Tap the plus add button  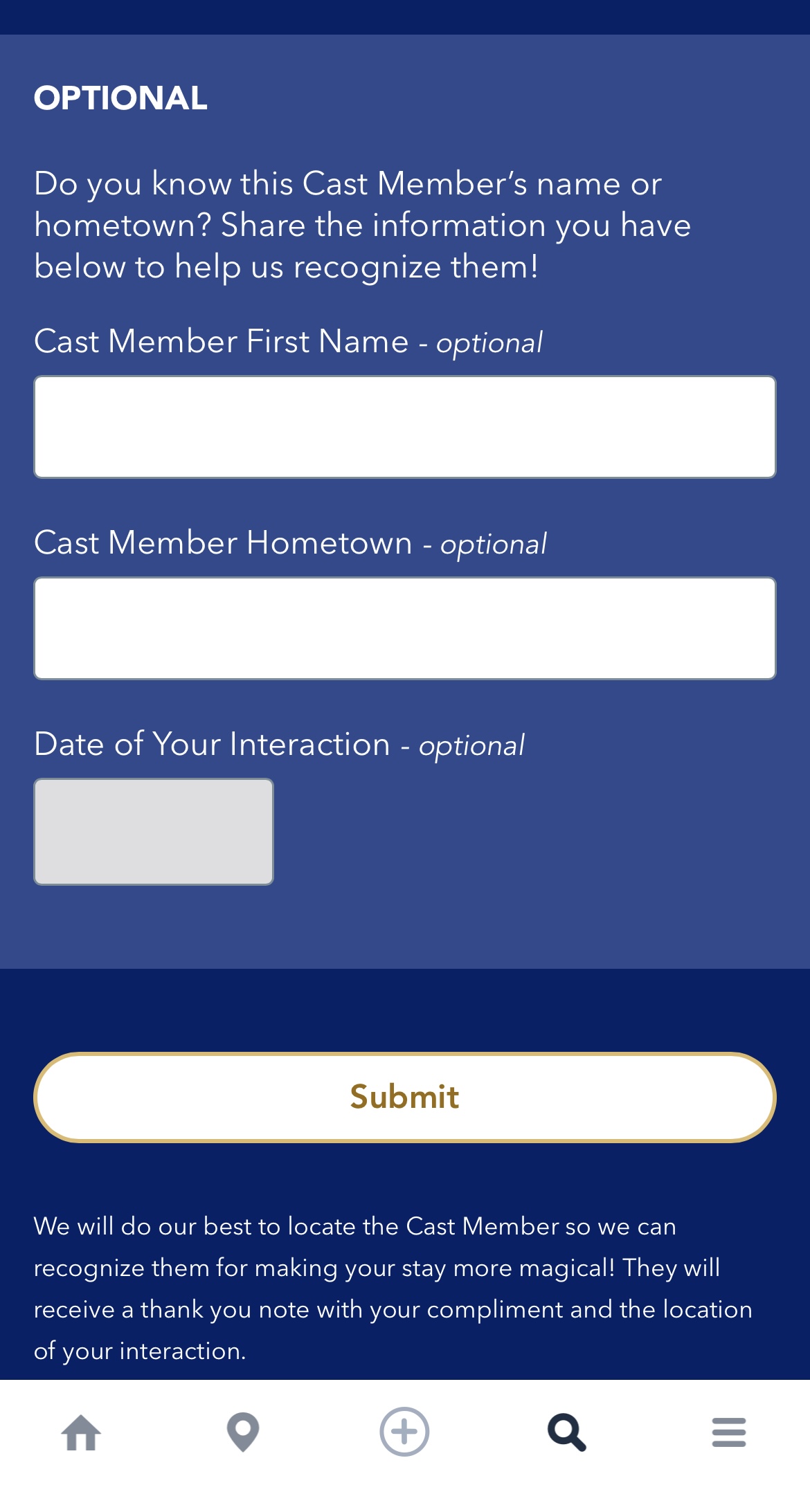coord(404,1432)
